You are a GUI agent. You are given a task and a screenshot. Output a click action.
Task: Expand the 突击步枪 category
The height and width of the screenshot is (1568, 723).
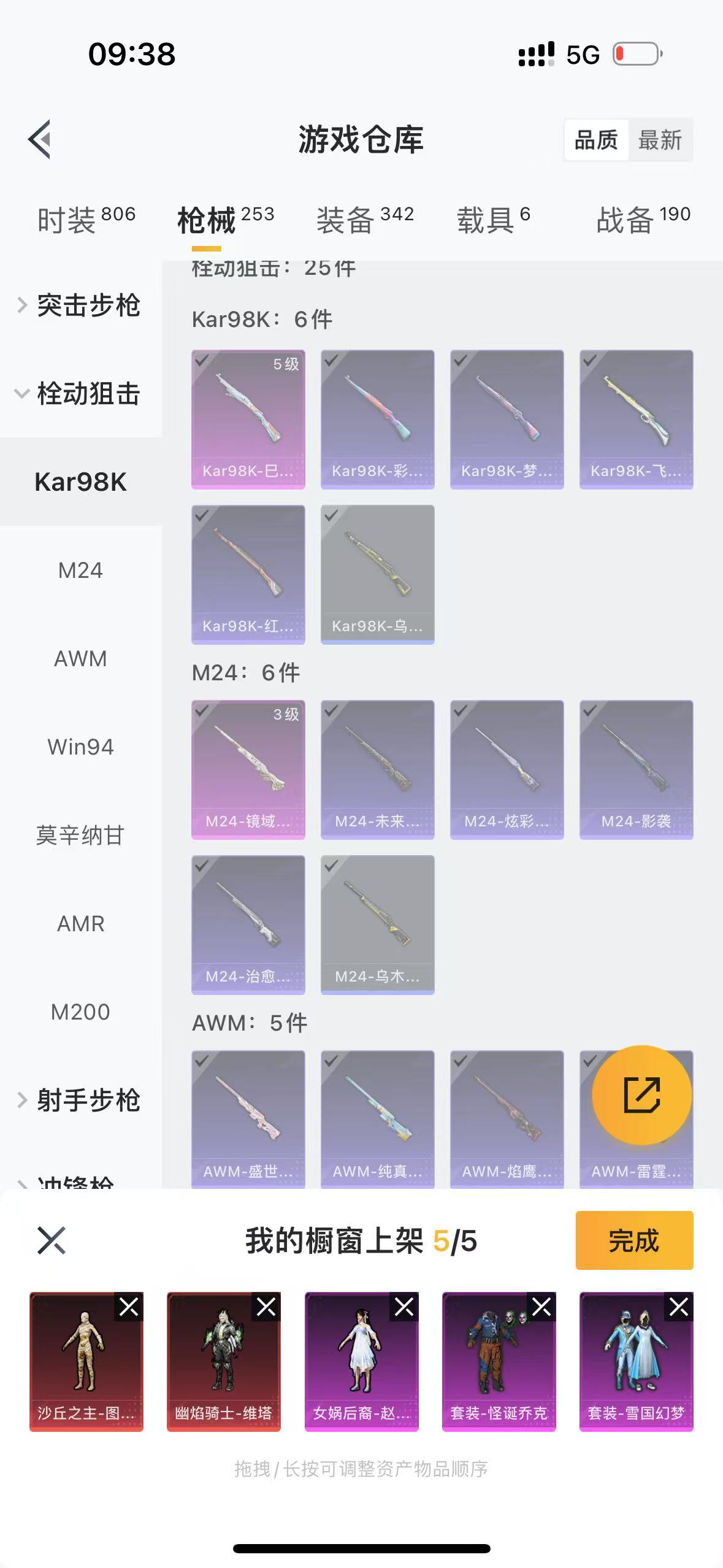[x=80, y=306]
